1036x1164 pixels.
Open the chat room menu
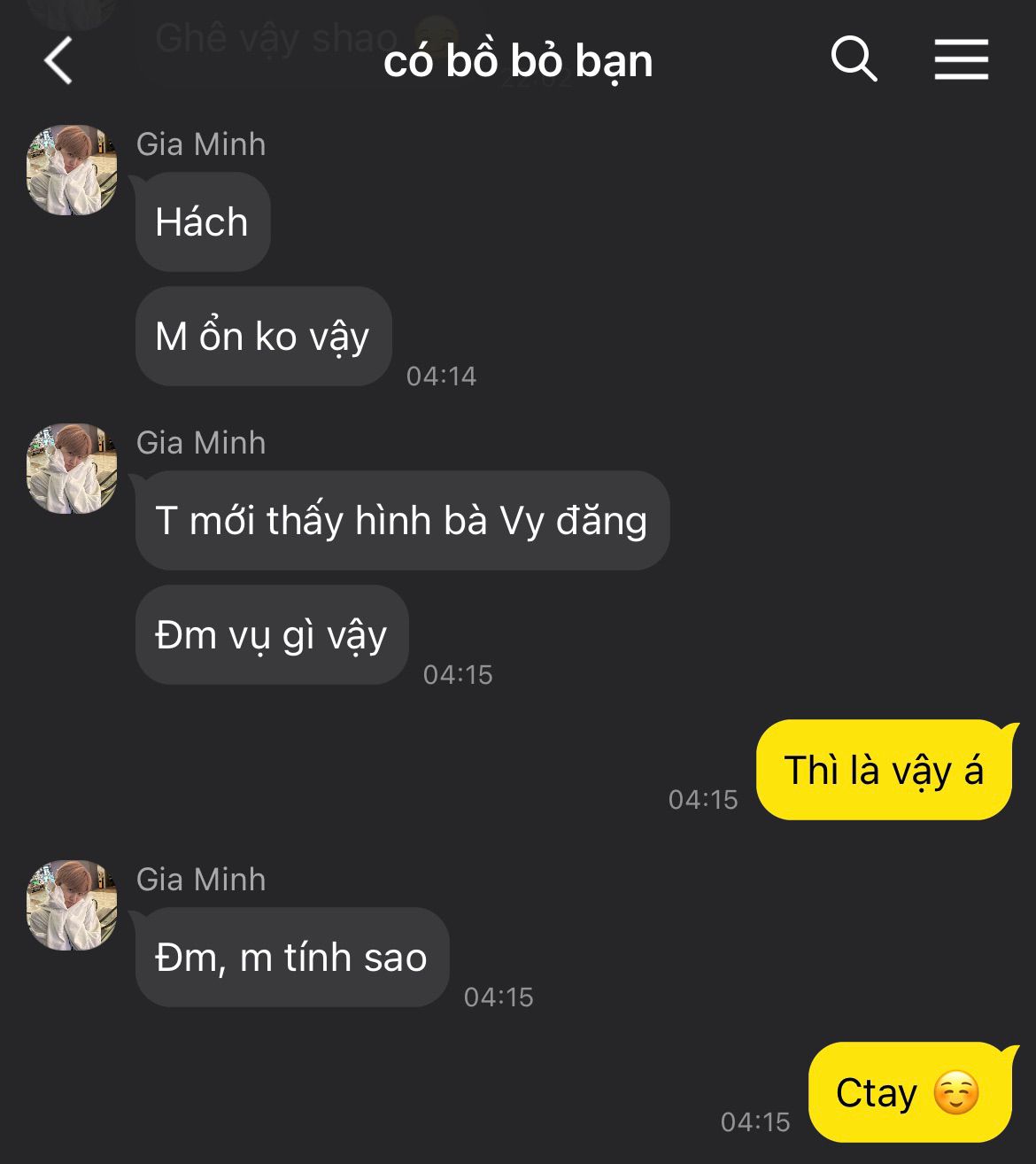961,60
